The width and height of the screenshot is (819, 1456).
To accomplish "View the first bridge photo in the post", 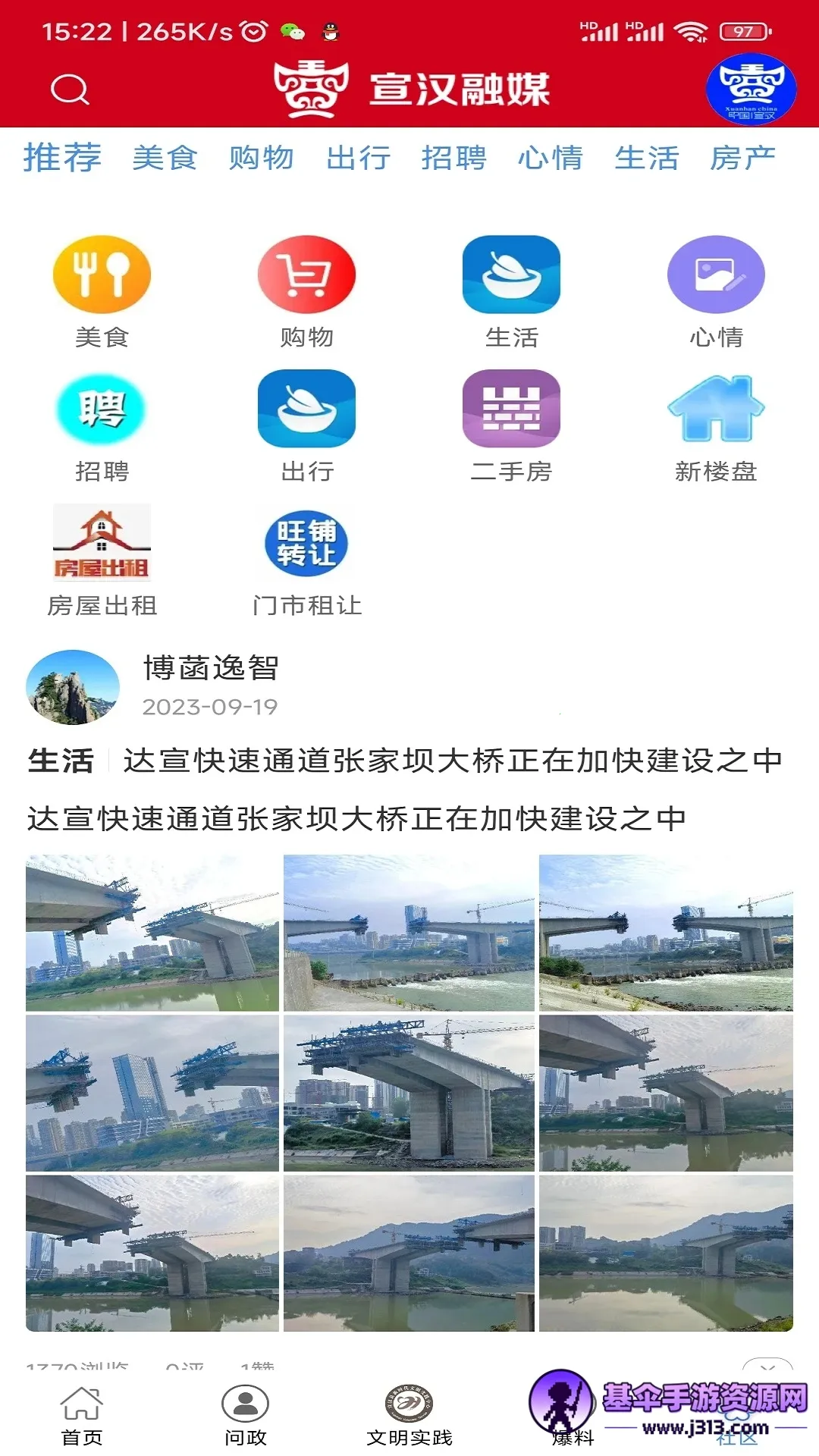I will coord(152,933).
